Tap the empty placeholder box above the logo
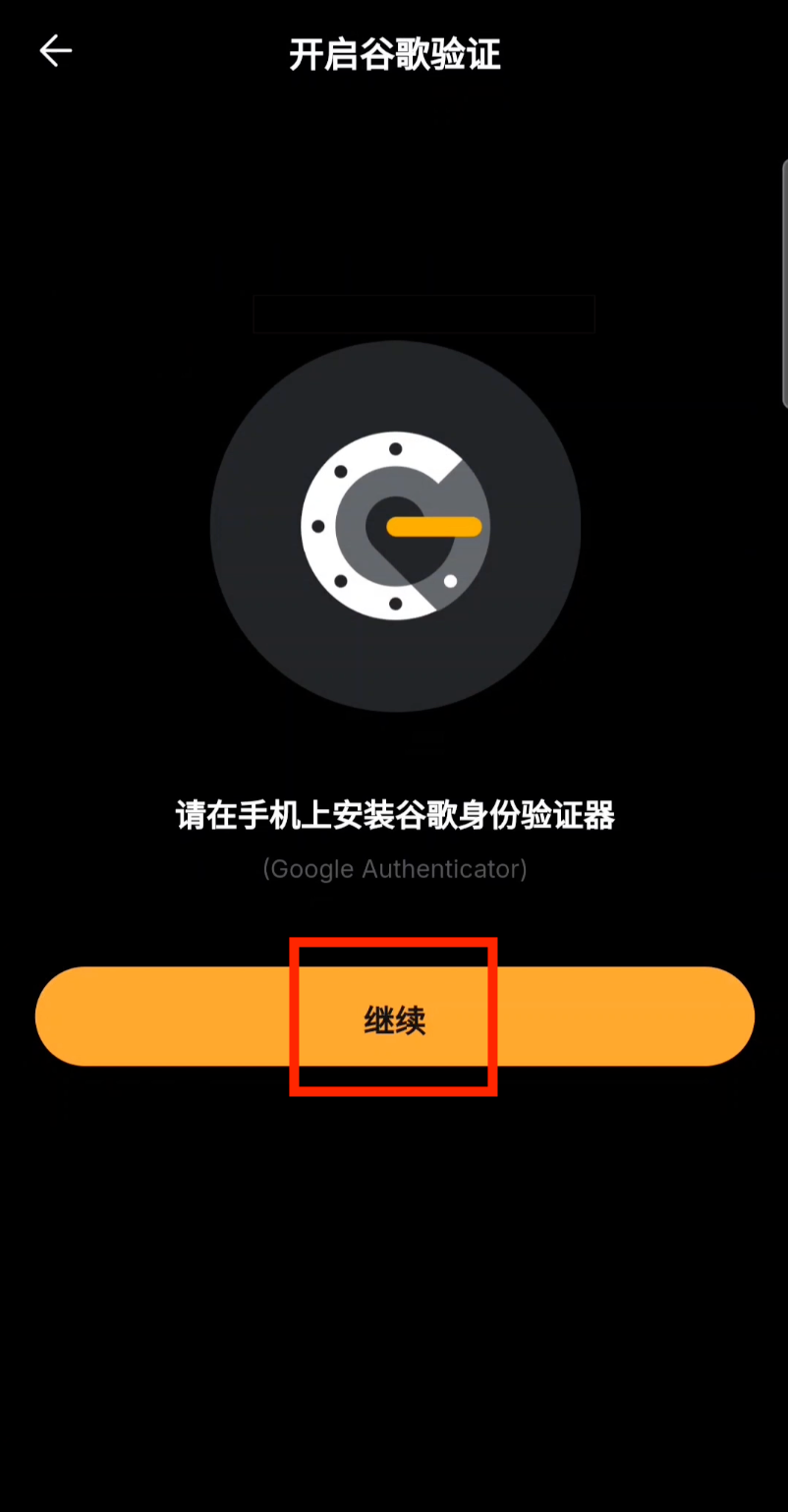 424,313
